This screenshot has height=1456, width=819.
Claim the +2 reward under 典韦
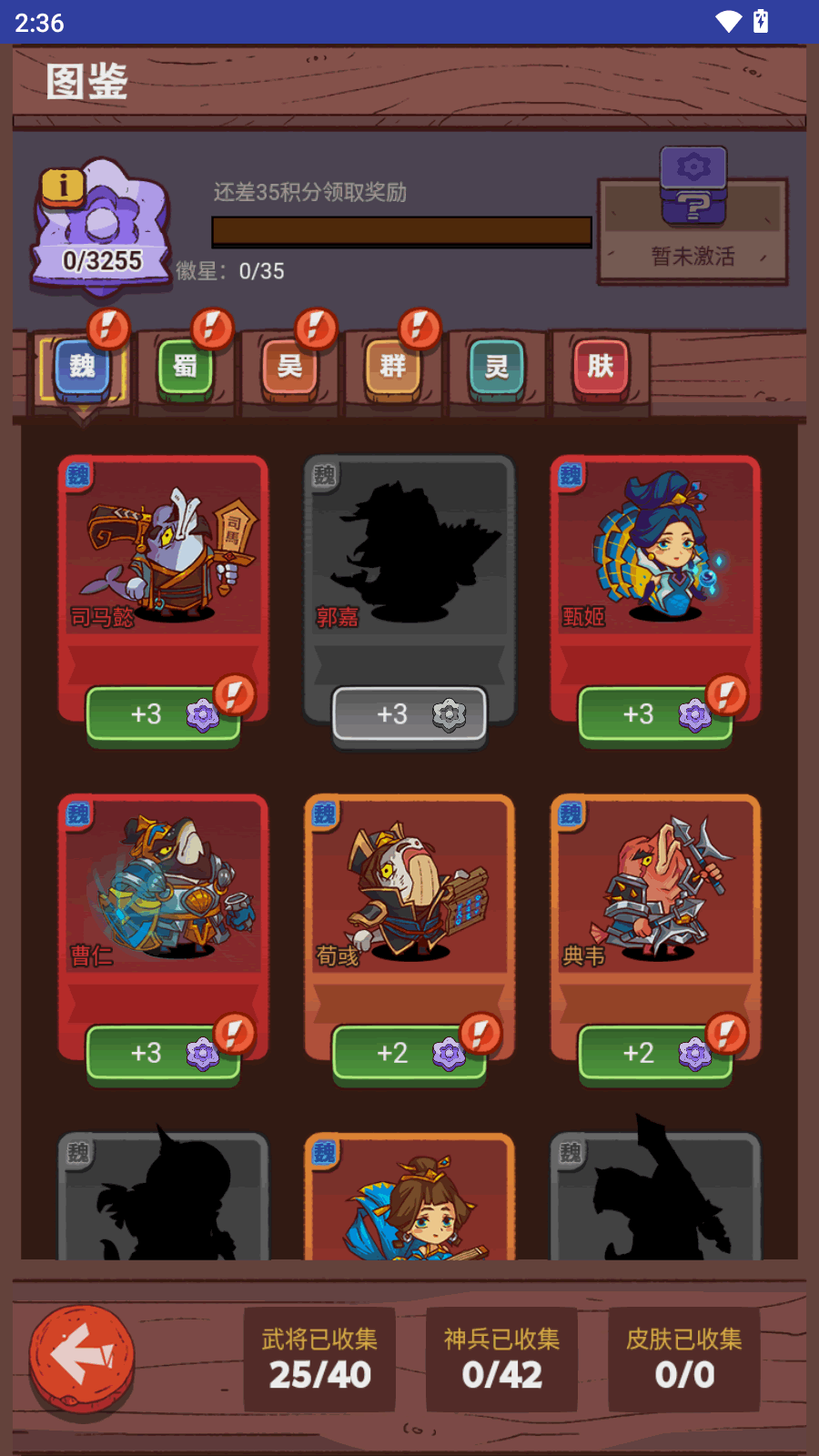tap(655, 1053)
